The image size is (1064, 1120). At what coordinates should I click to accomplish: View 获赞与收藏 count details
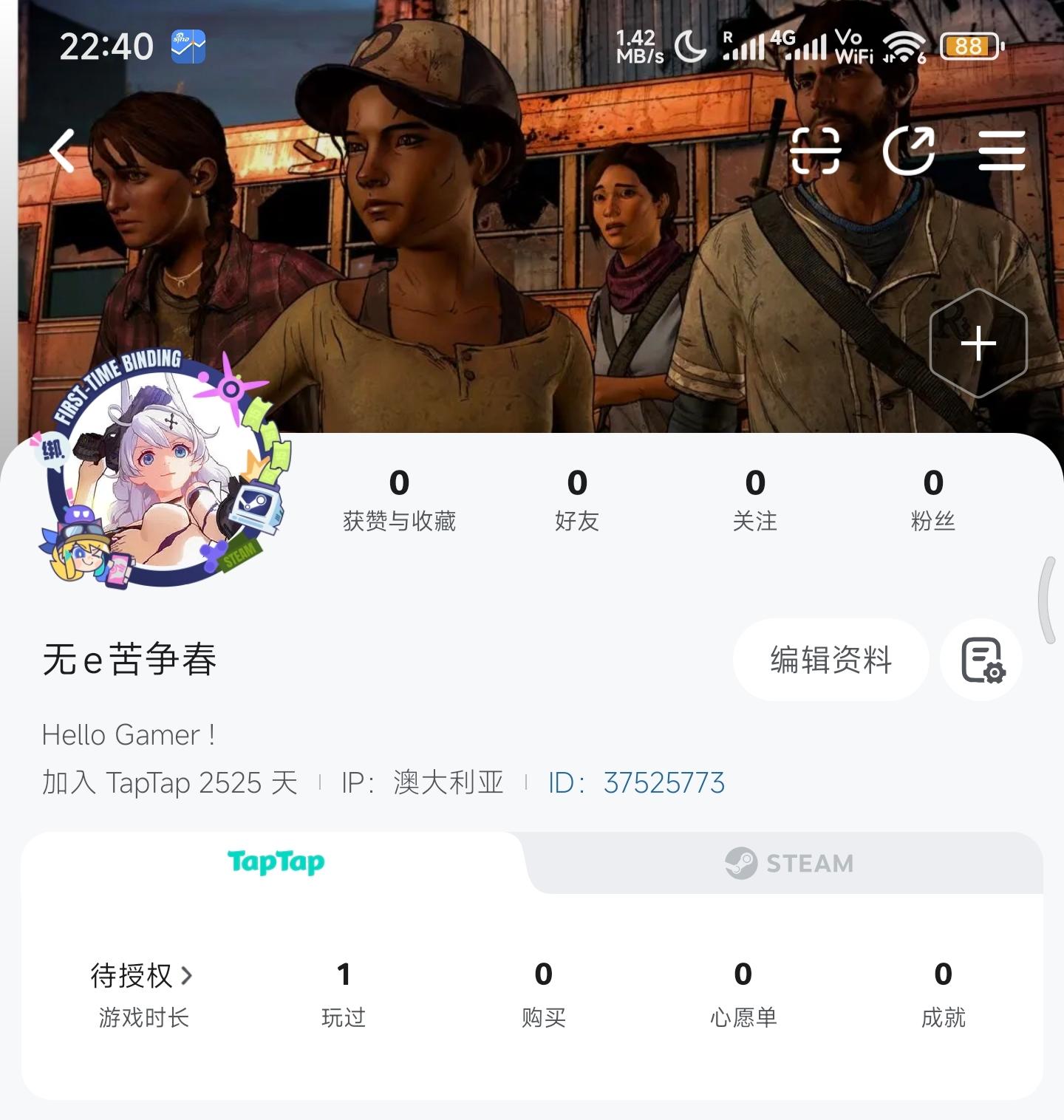click(399, 499)
